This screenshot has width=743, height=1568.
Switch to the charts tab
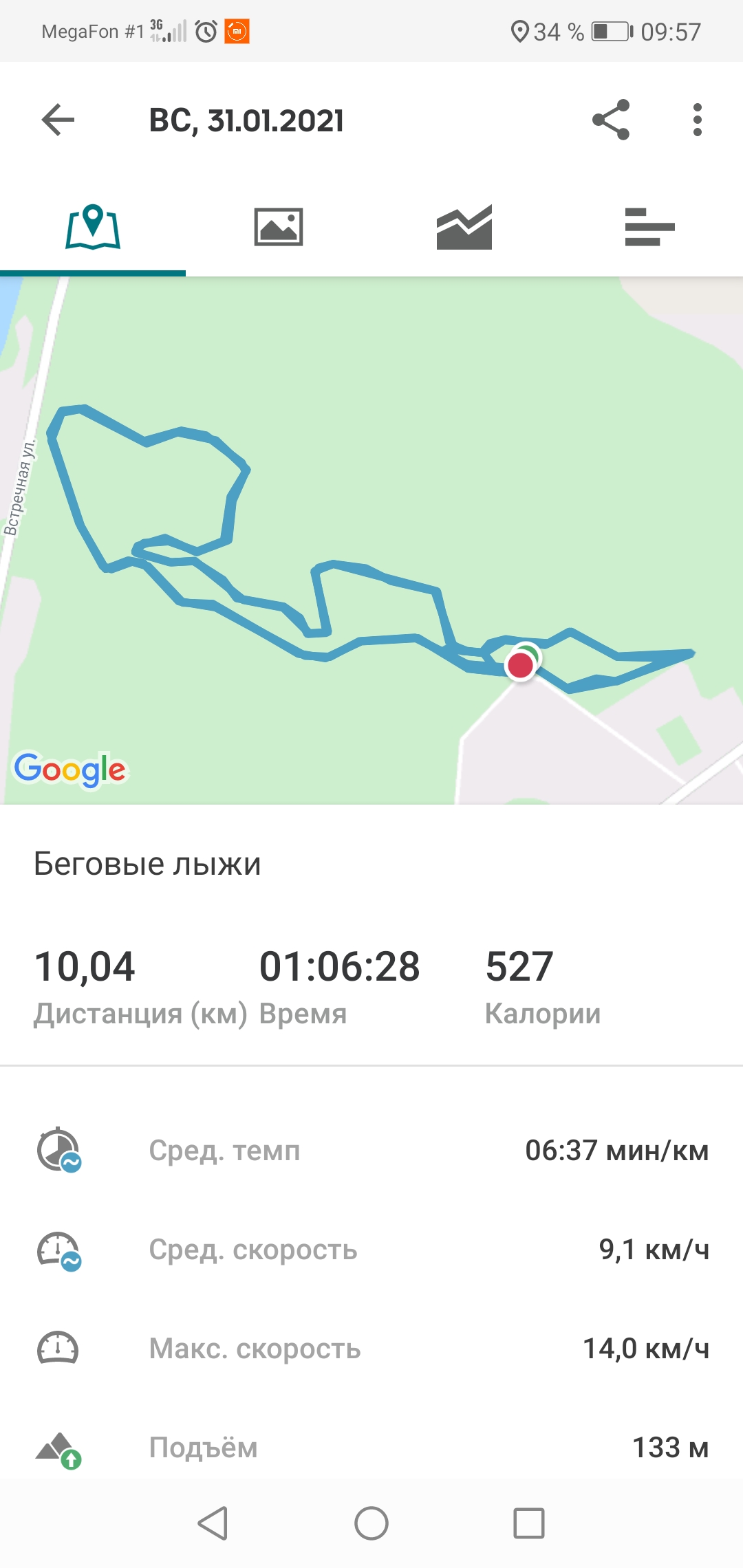[464, 227]
